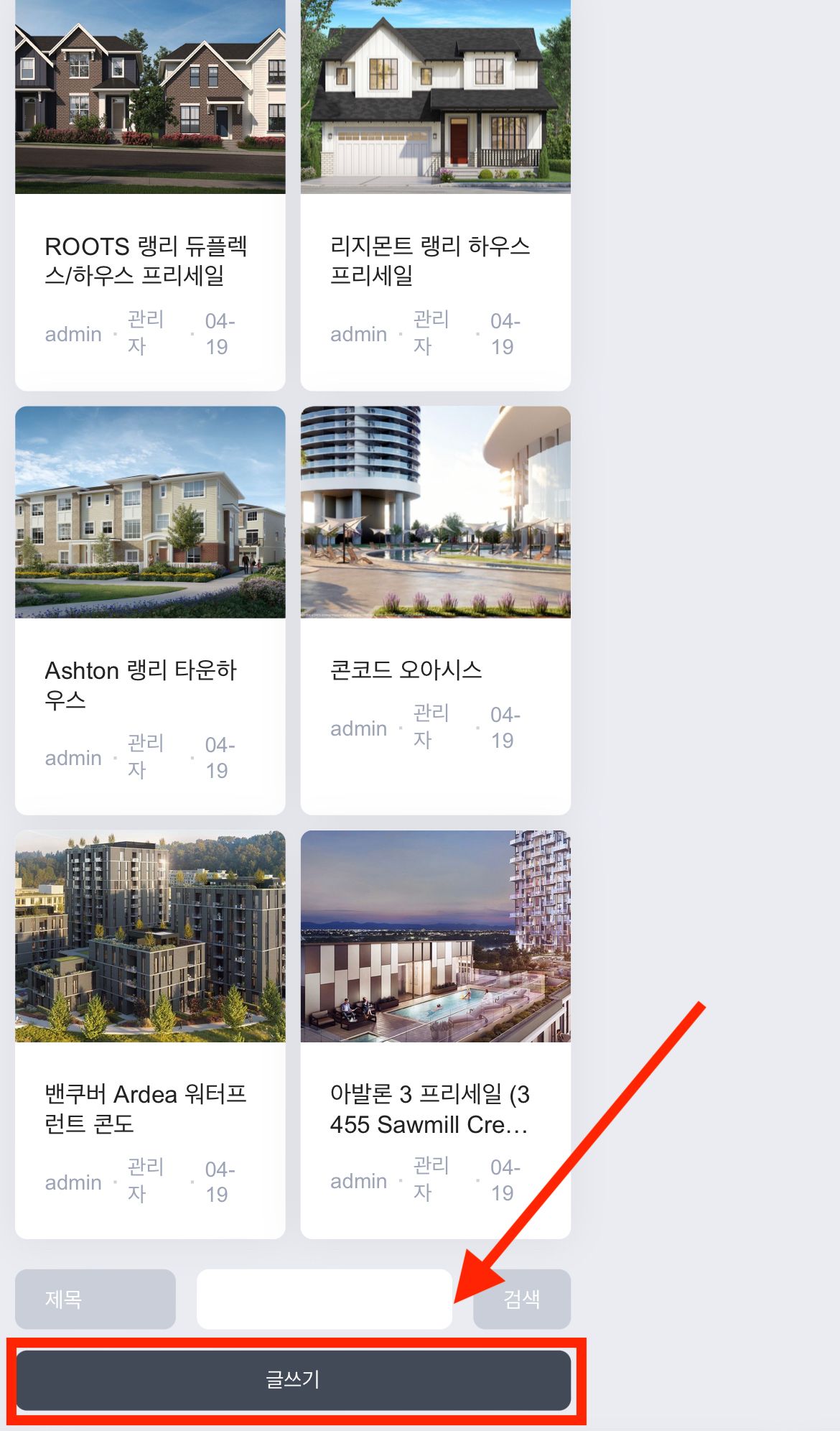
Task: Open the 제목 search category dropdown
Action: pyautogui.click(x=95, y=1299)
